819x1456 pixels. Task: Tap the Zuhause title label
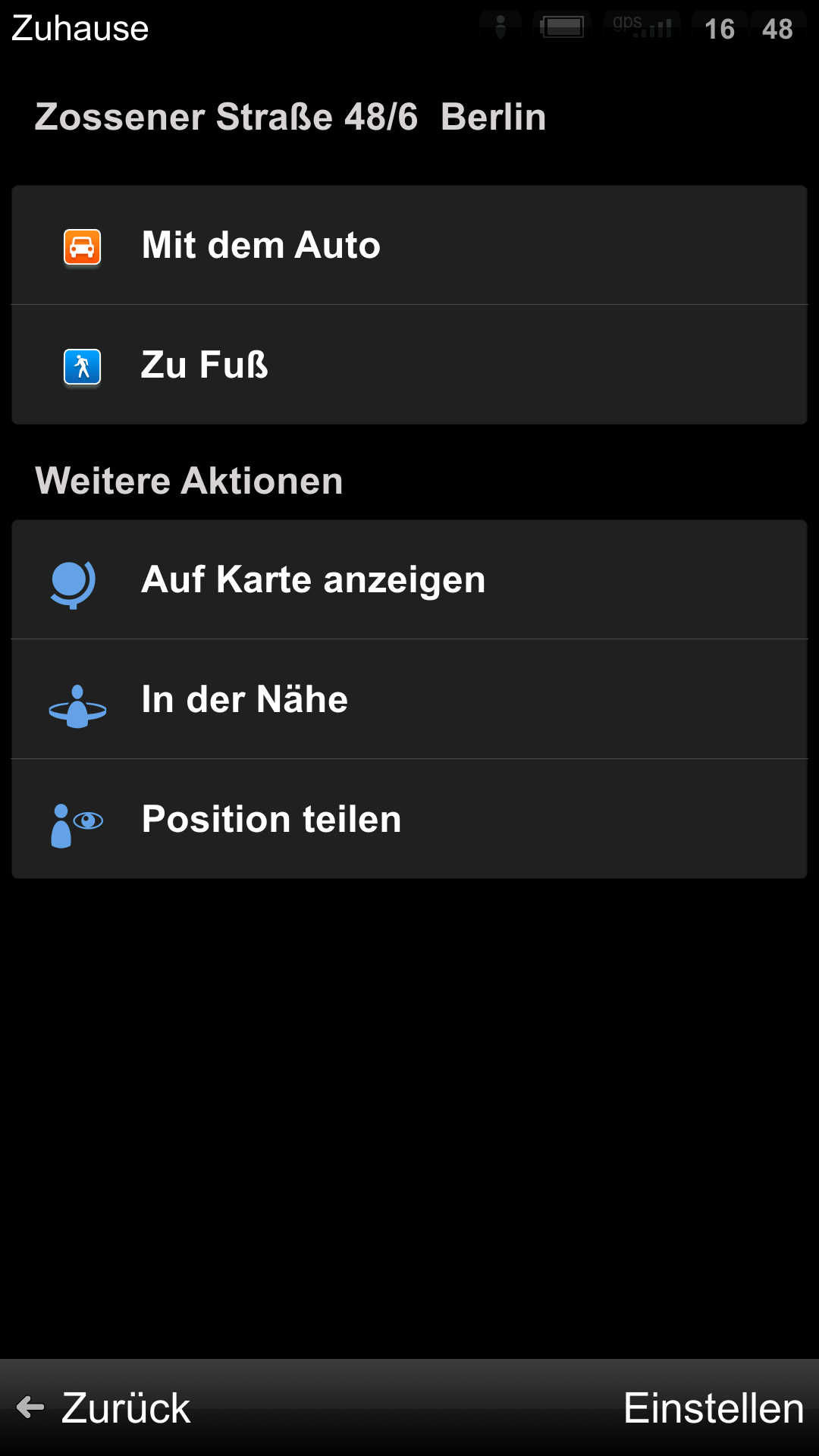point(78,27)
